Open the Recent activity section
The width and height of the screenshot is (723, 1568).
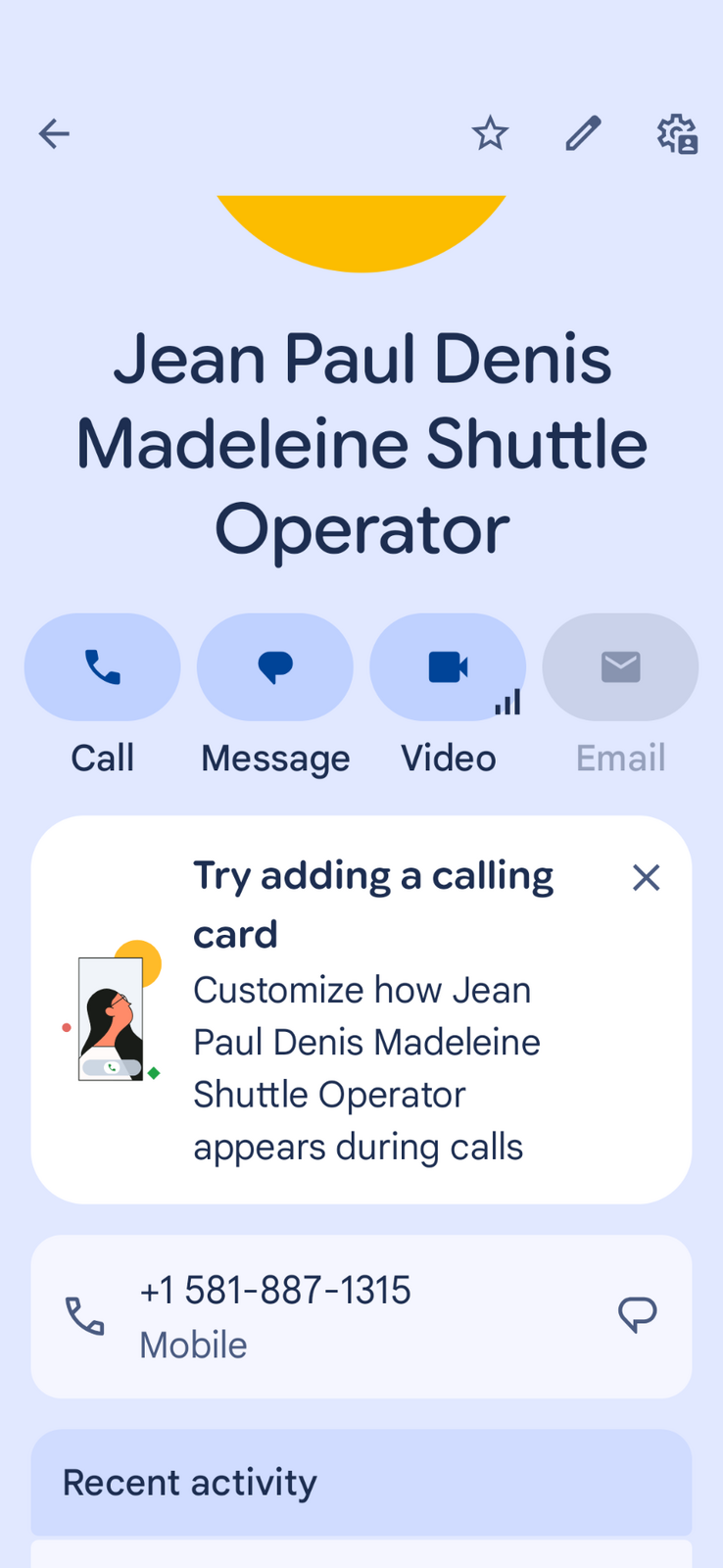click(188, 1483)
